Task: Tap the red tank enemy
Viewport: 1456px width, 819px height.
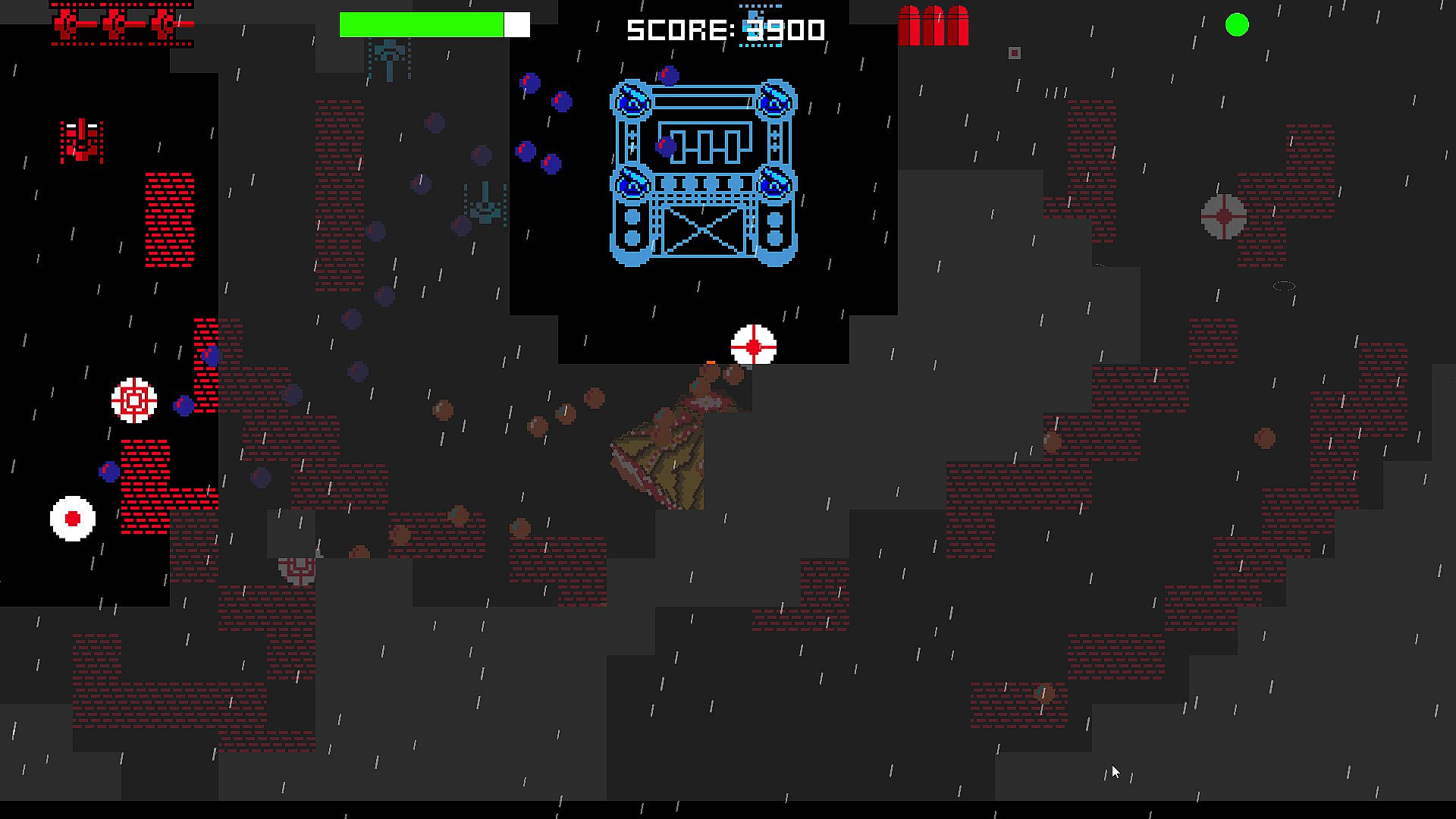Action: [x=82, y=141]
